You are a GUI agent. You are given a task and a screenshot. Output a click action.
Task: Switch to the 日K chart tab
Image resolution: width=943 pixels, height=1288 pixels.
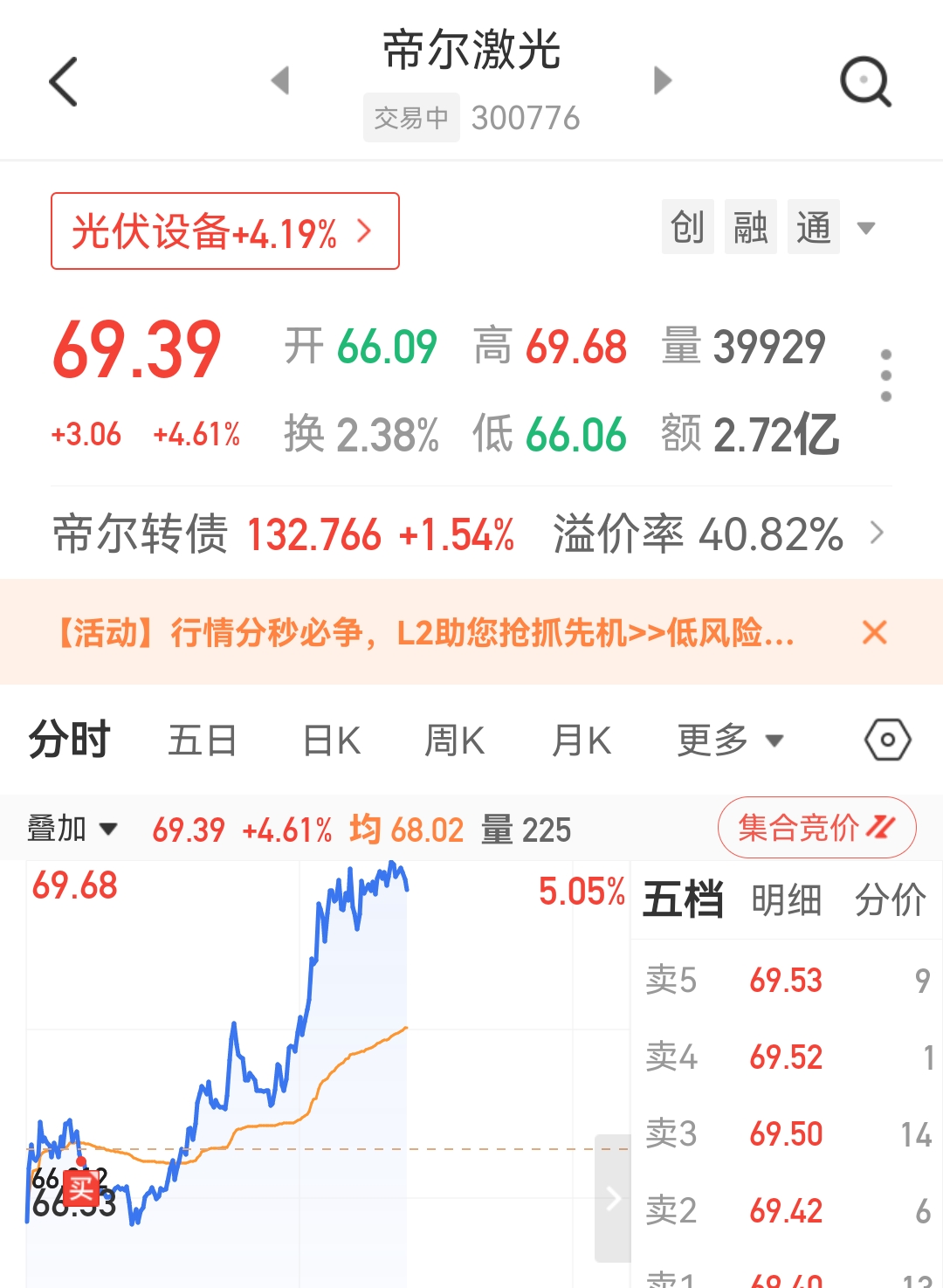pos(331,741)
